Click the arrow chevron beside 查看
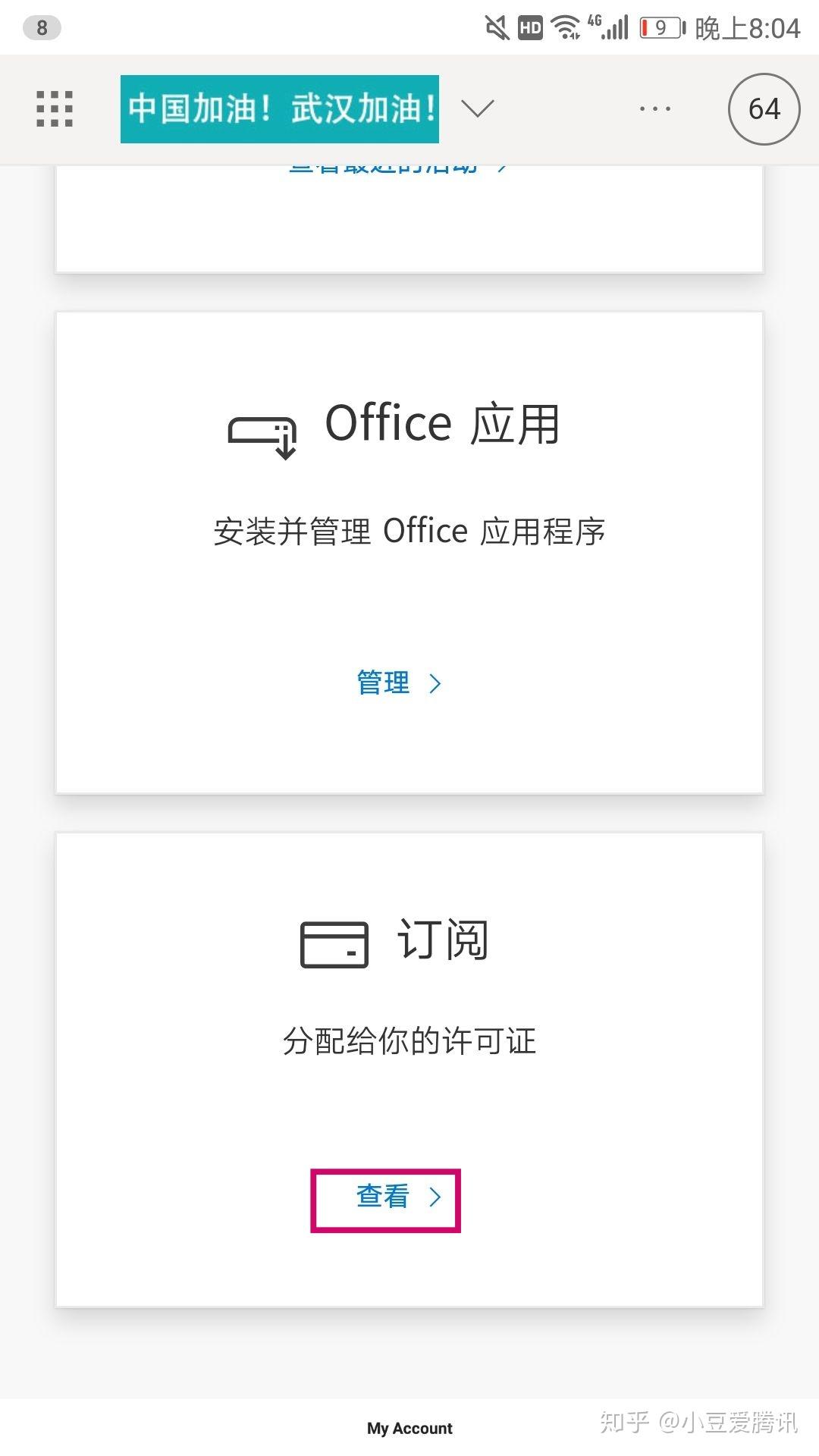Screen dimensions: 819x1456 (436, 1197)
